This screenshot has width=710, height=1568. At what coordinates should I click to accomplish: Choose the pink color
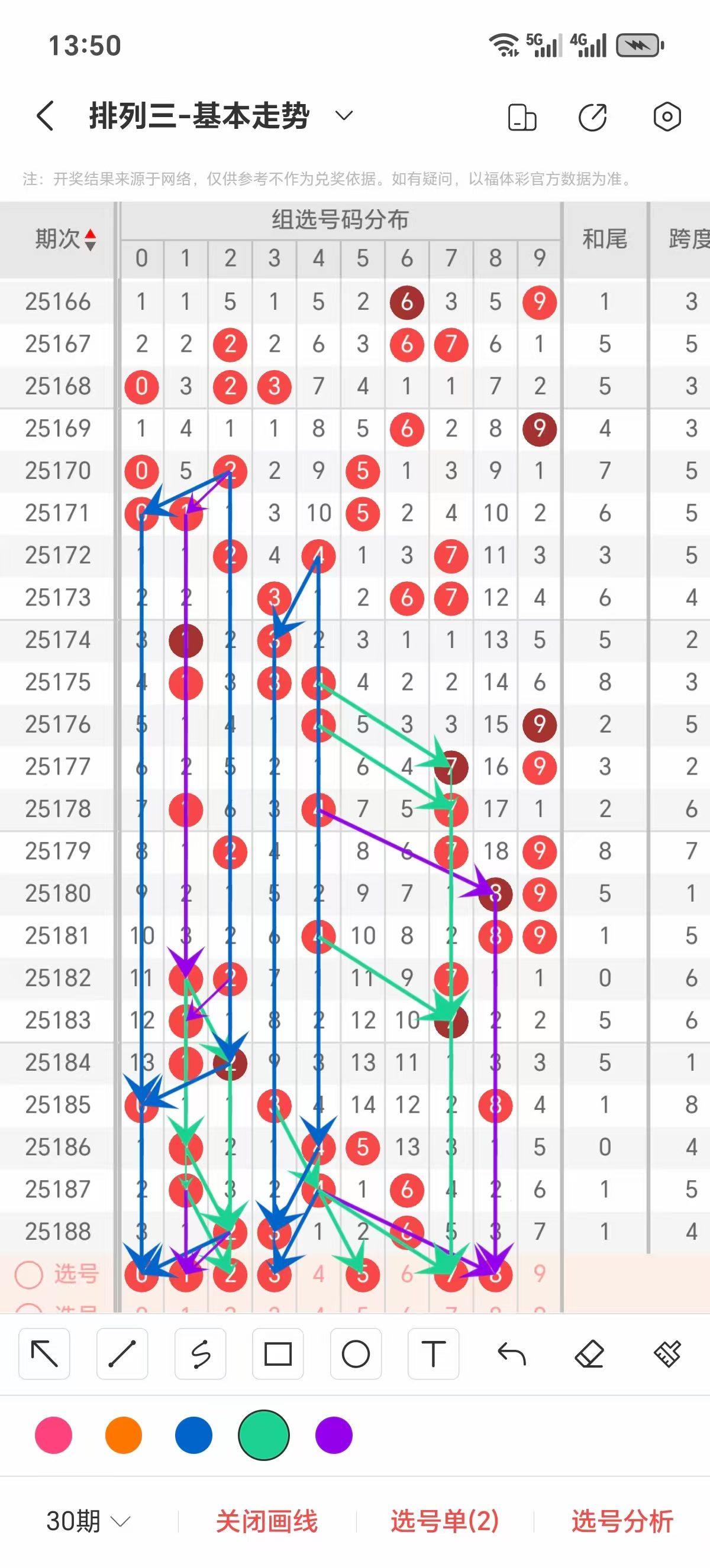click(54, 1435)
